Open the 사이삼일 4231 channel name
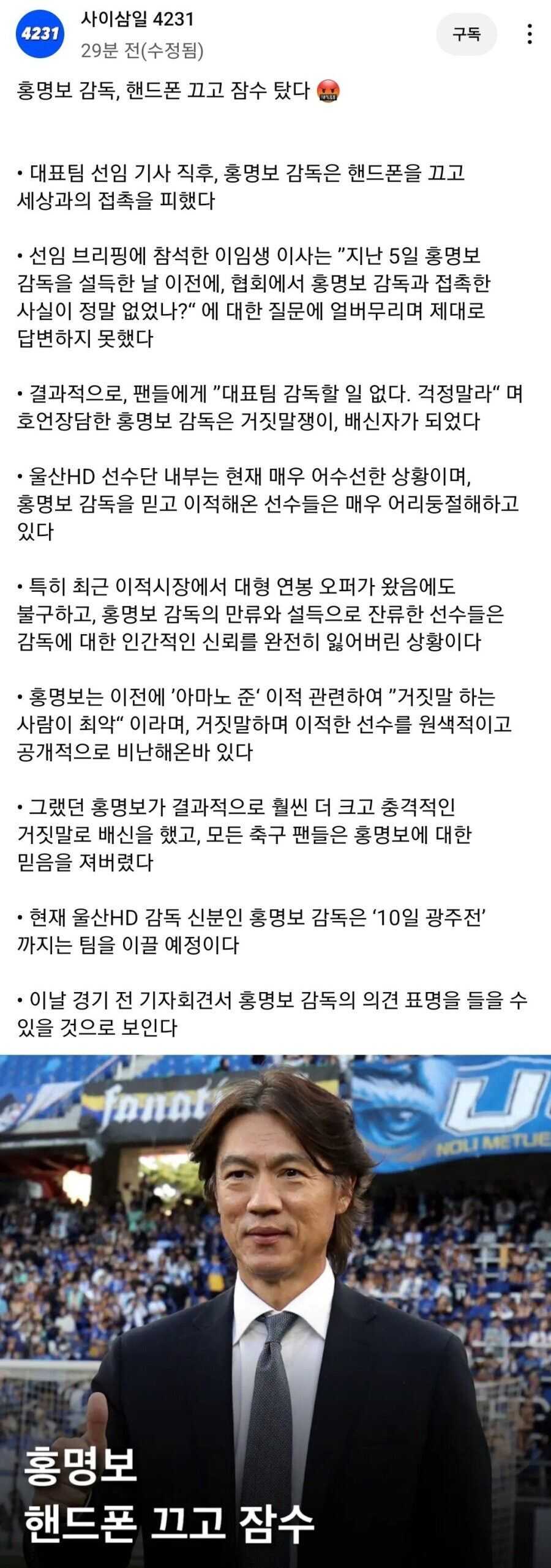 pyautogui.click(x=137, y=19)
